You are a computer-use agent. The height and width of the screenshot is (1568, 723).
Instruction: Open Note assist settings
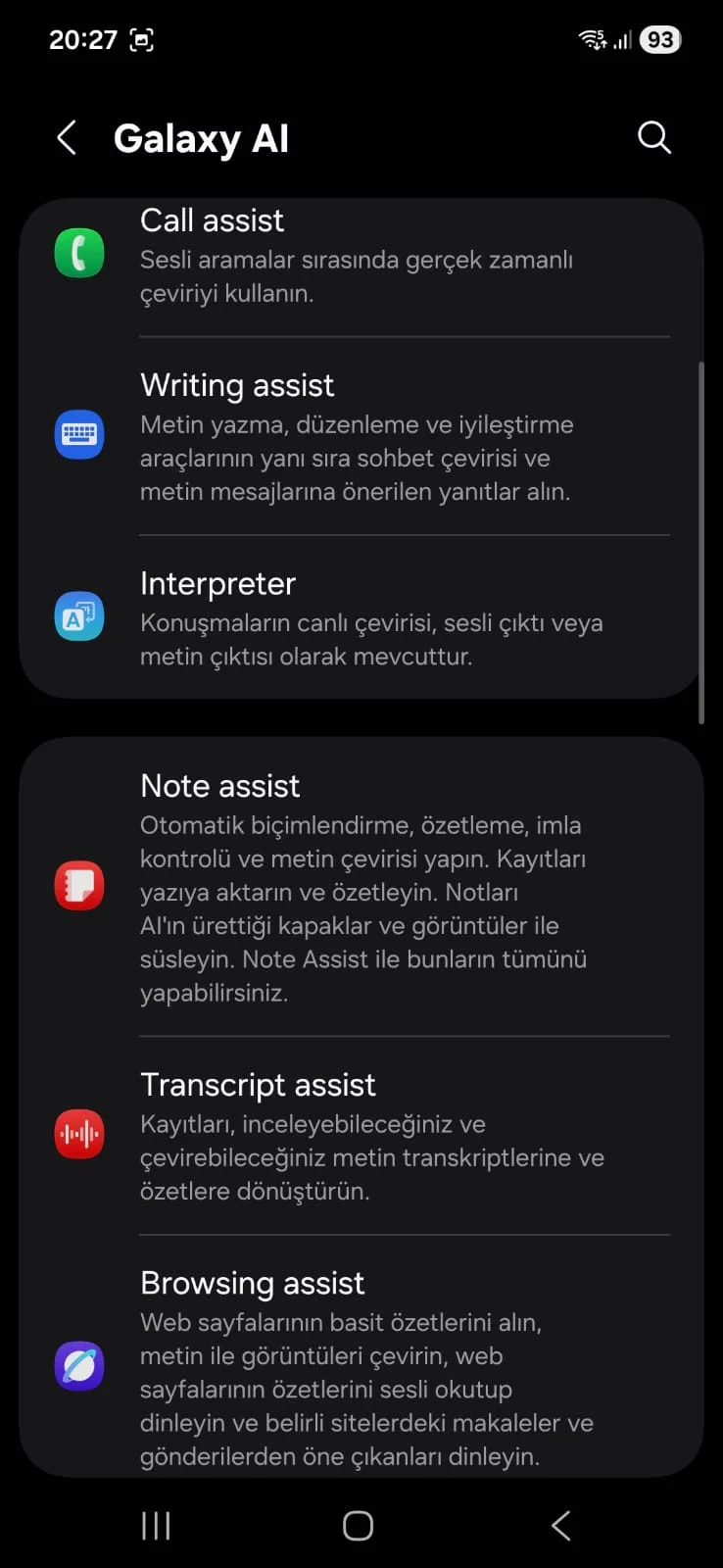pos(361,887)
